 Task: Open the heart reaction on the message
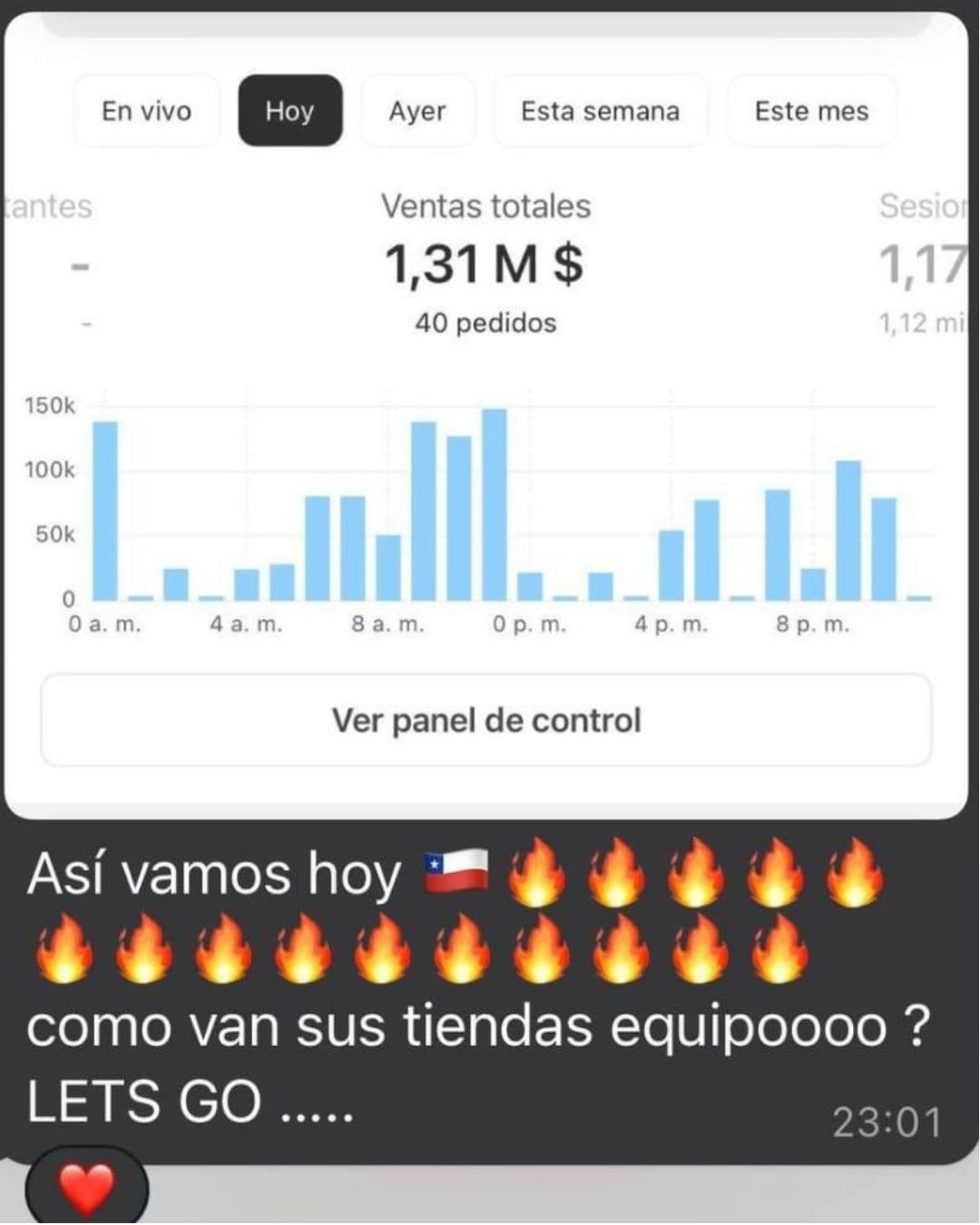(x=86, y=1189)
